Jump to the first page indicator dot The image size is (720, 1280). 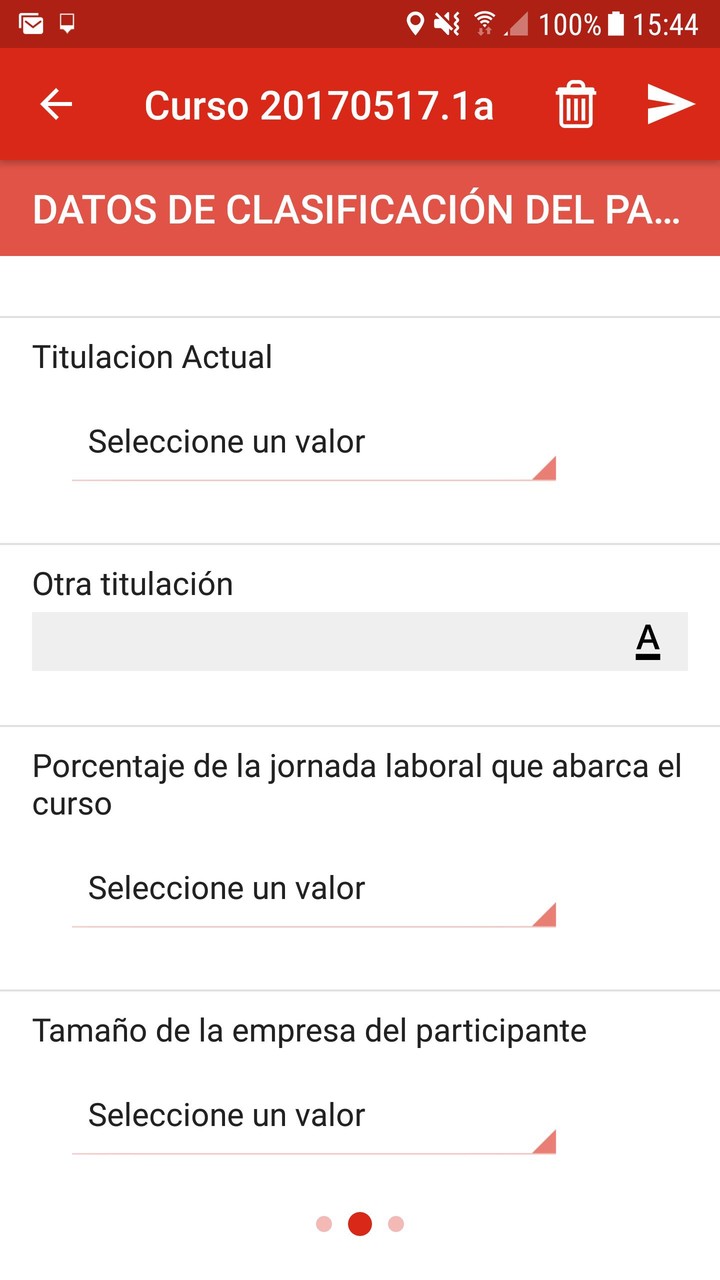(x=324, y=1224)
